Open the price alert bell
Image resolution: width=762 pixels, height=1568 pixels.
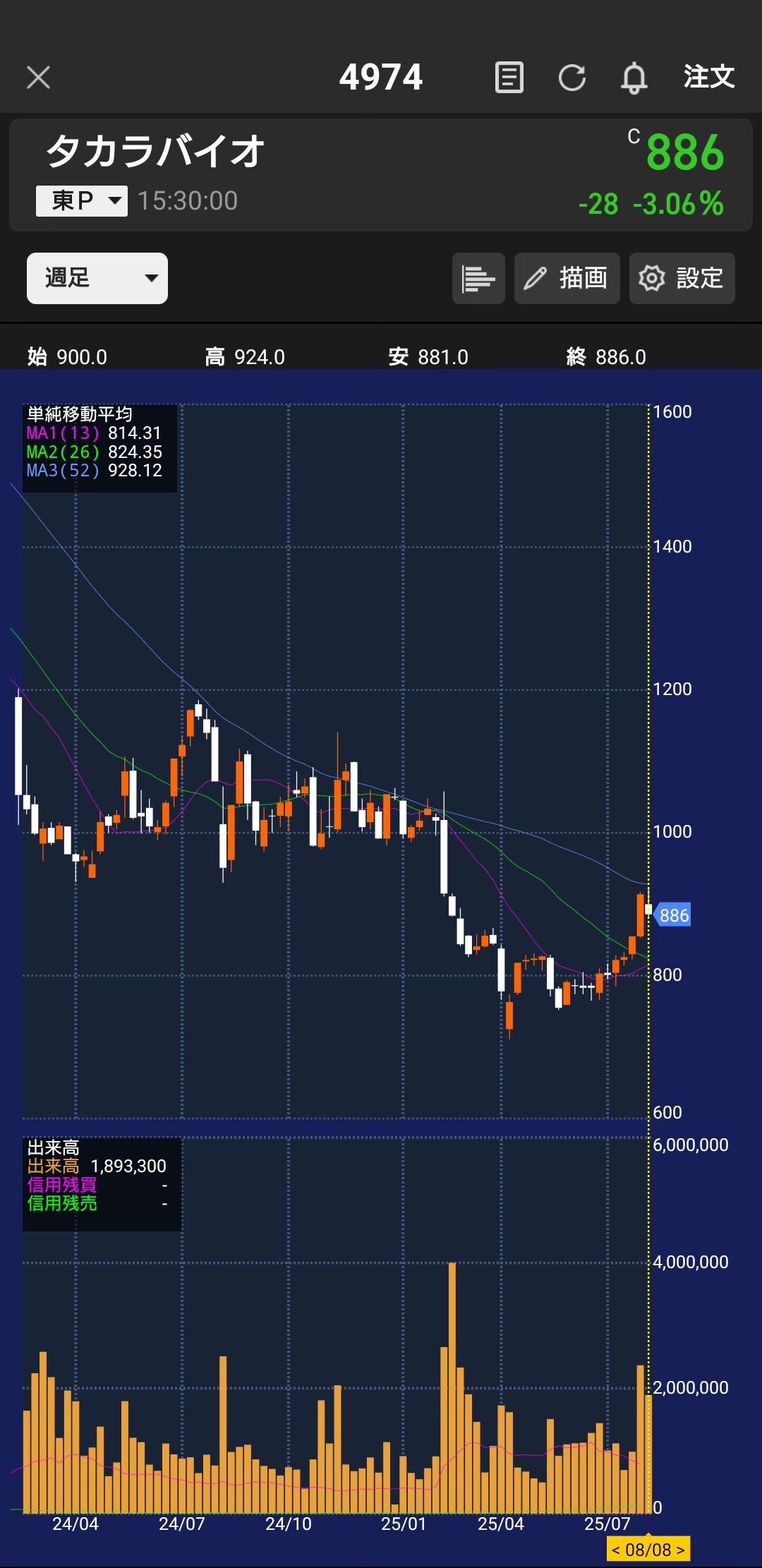634,77
